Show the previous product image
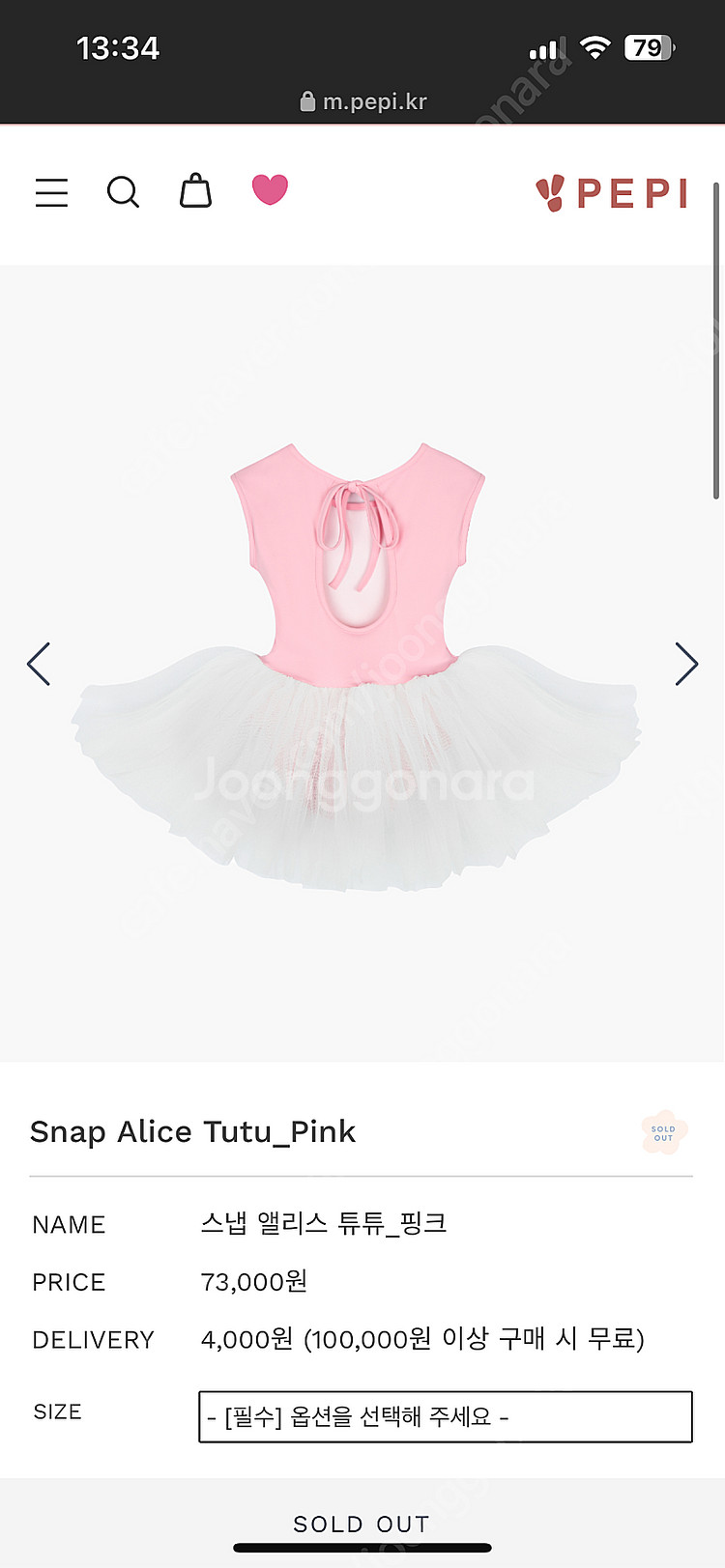The image size is (725, 1568). (x=39, y=665)
